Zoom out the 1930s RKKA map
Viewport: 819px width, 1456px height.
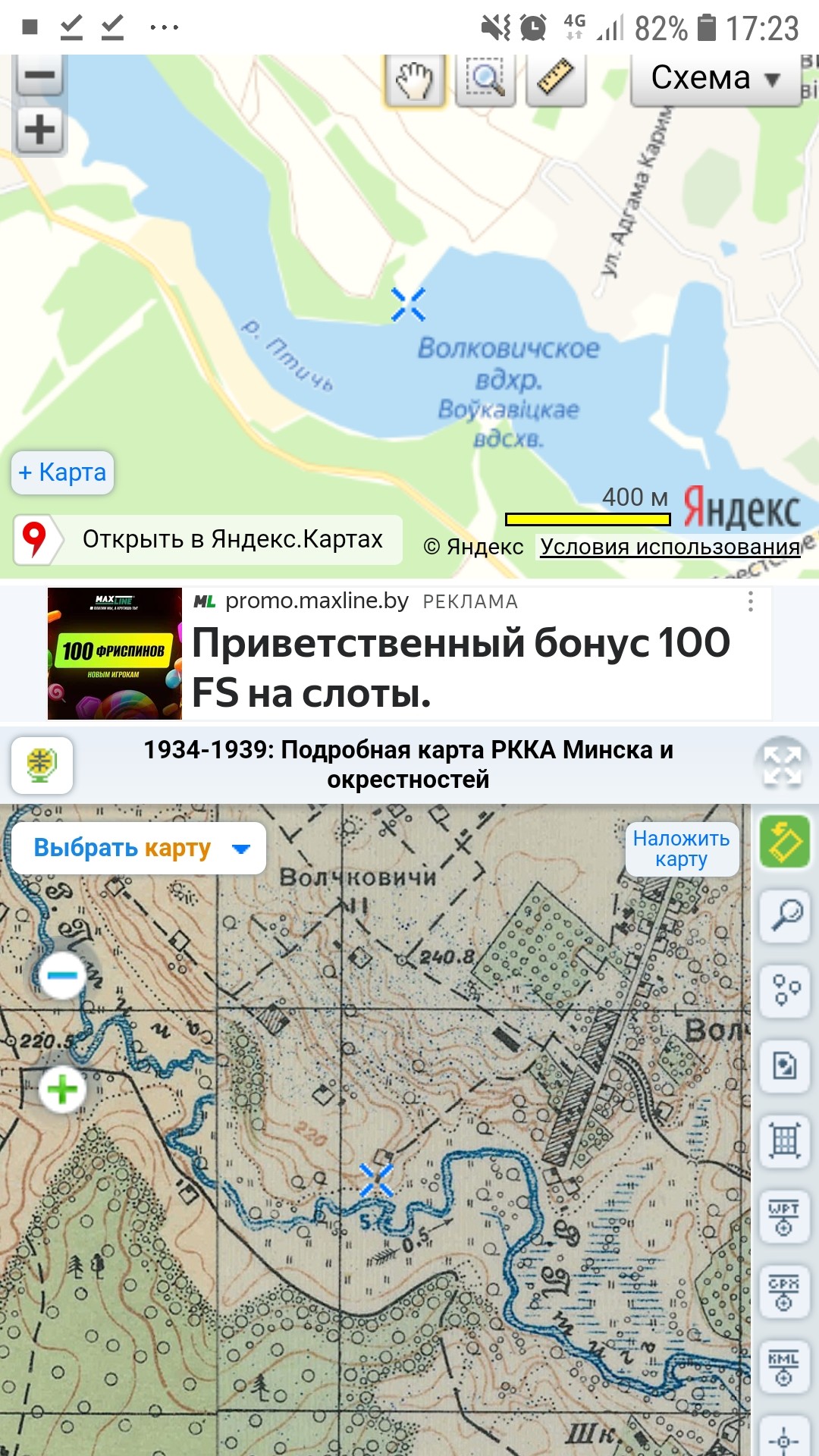[x=62, y=974]
